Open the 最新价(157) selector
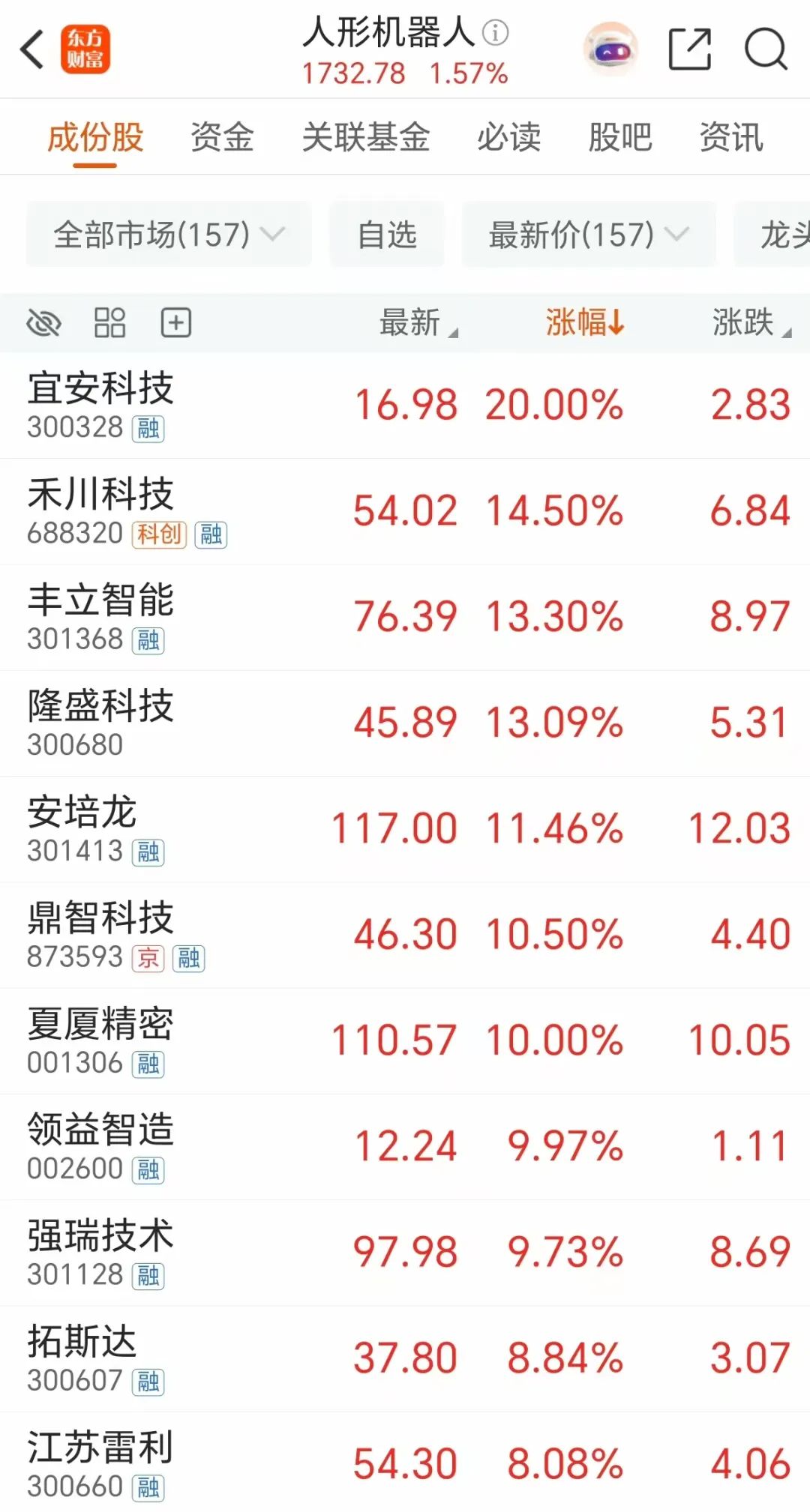Screen dimensions: 810x1512 coord(588,235)
